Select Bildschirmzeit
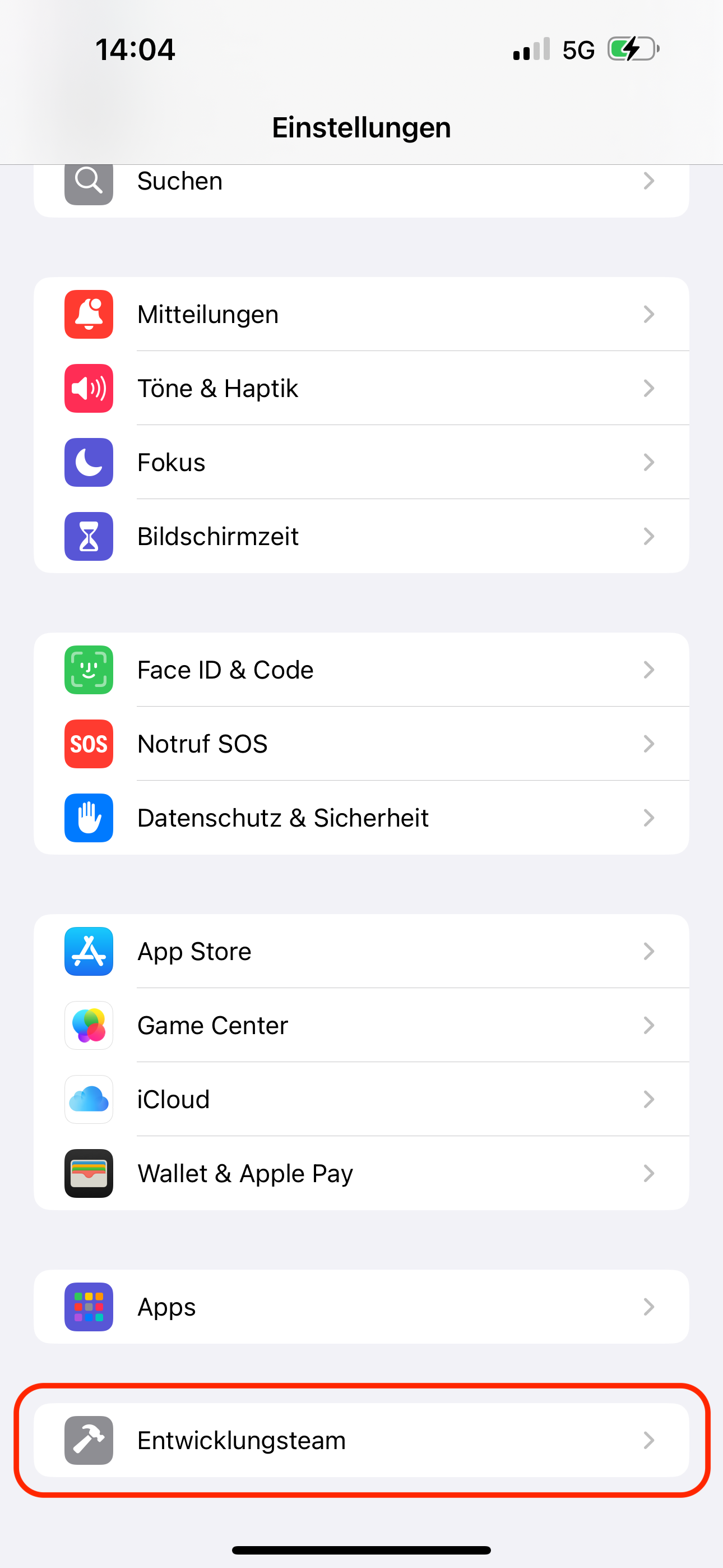The image size is (723, 1568). [361, 536]
